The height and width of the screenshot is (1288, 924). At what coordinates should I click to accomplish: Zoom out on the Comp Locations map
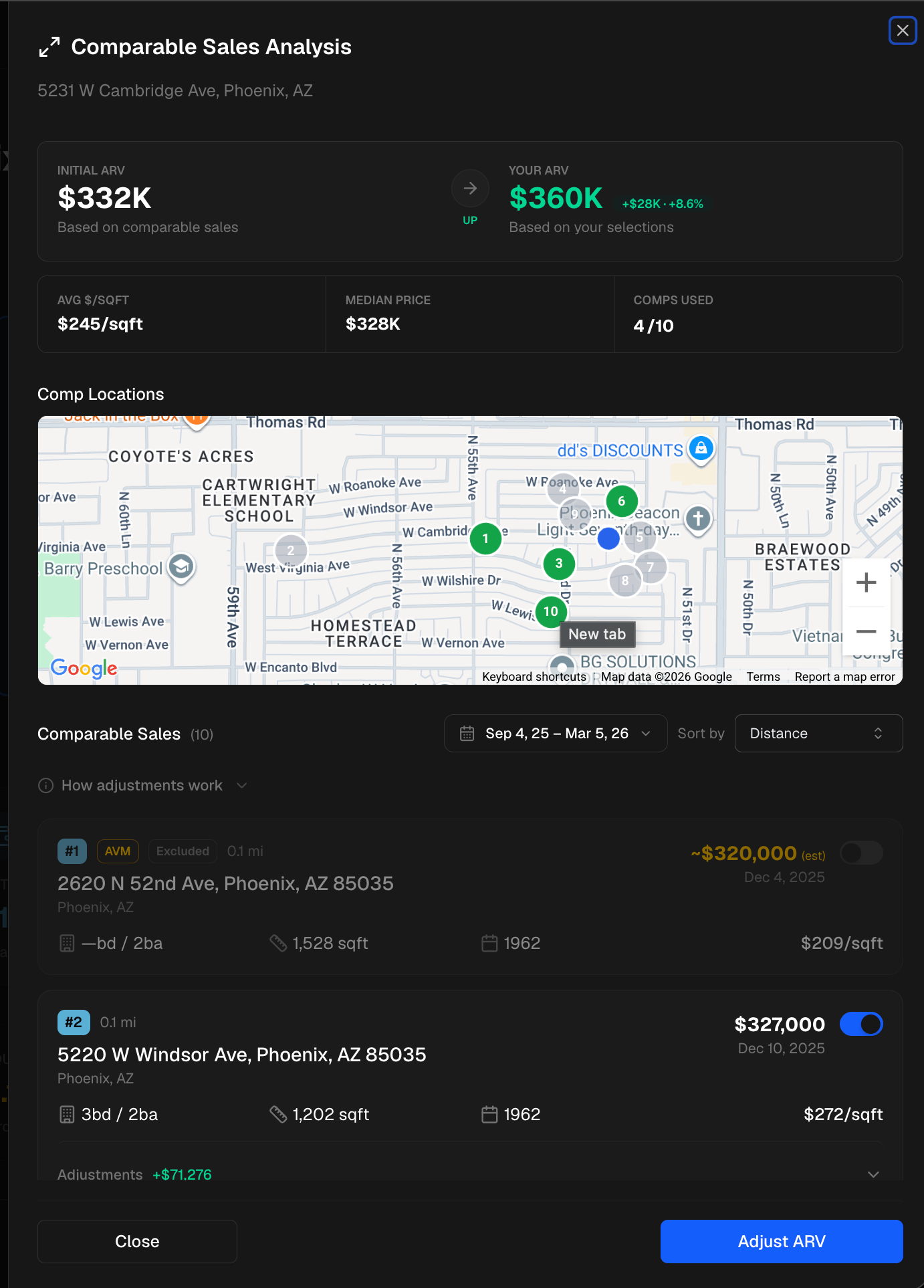866,631
